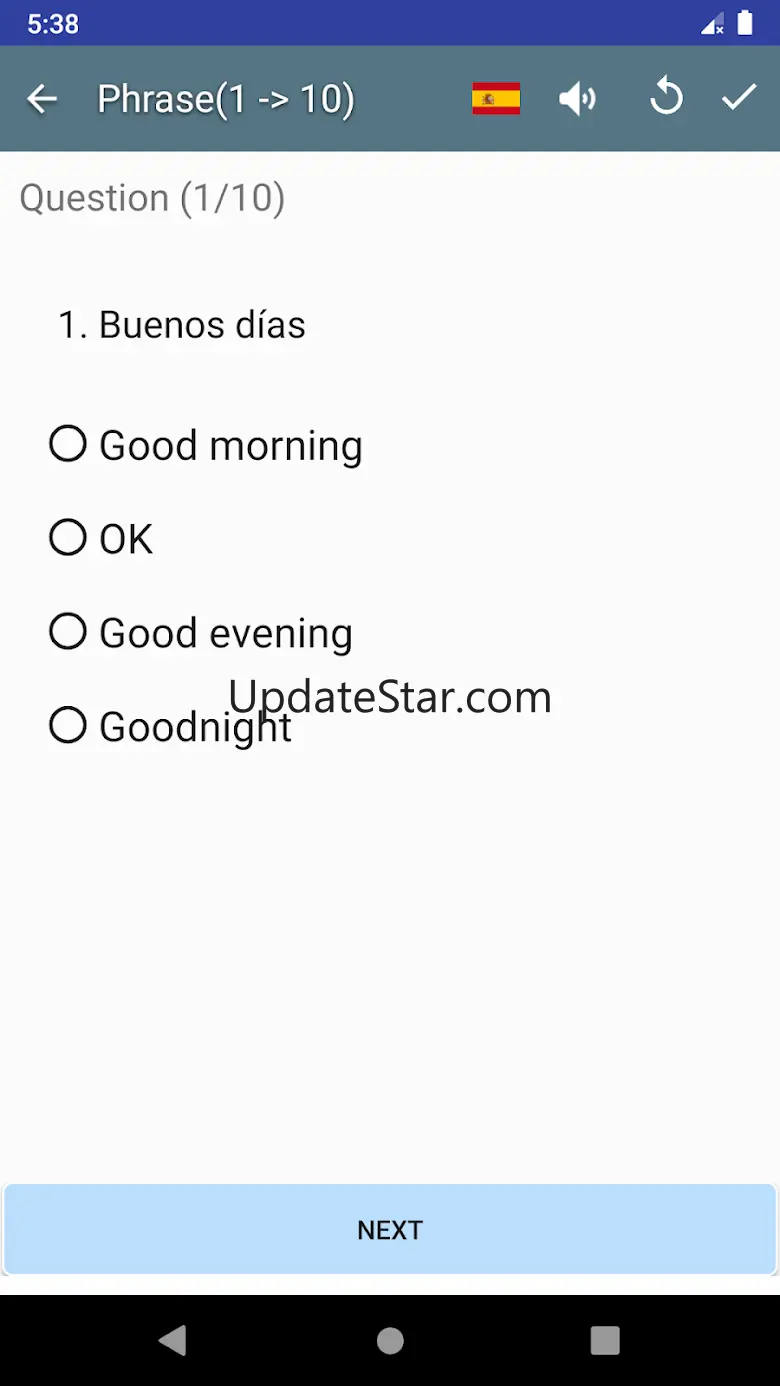Pick the Good evening option
780x1386 pixels.
(x=68, y=632)
